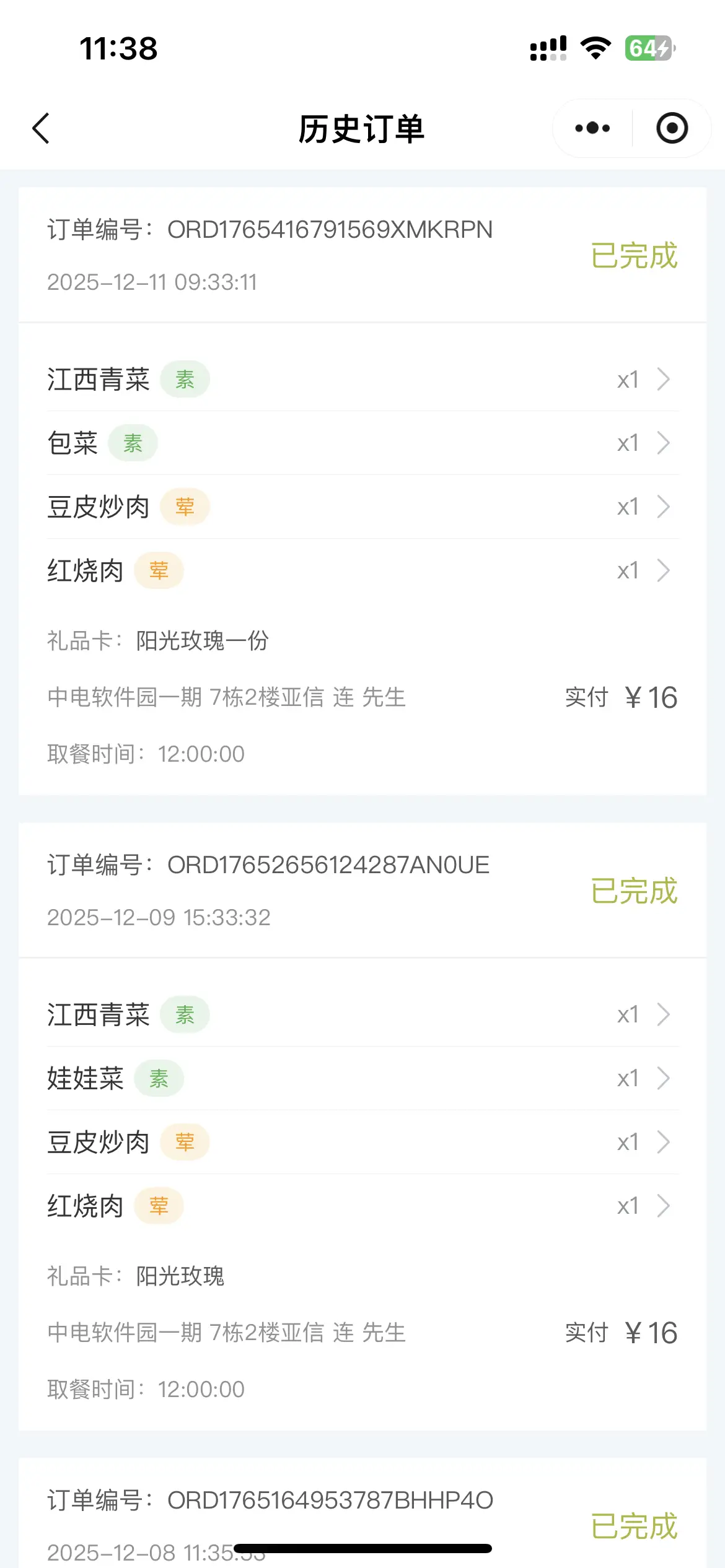
Task: Go back from the 历史订单 page
Action: click(x=41, y=129)
